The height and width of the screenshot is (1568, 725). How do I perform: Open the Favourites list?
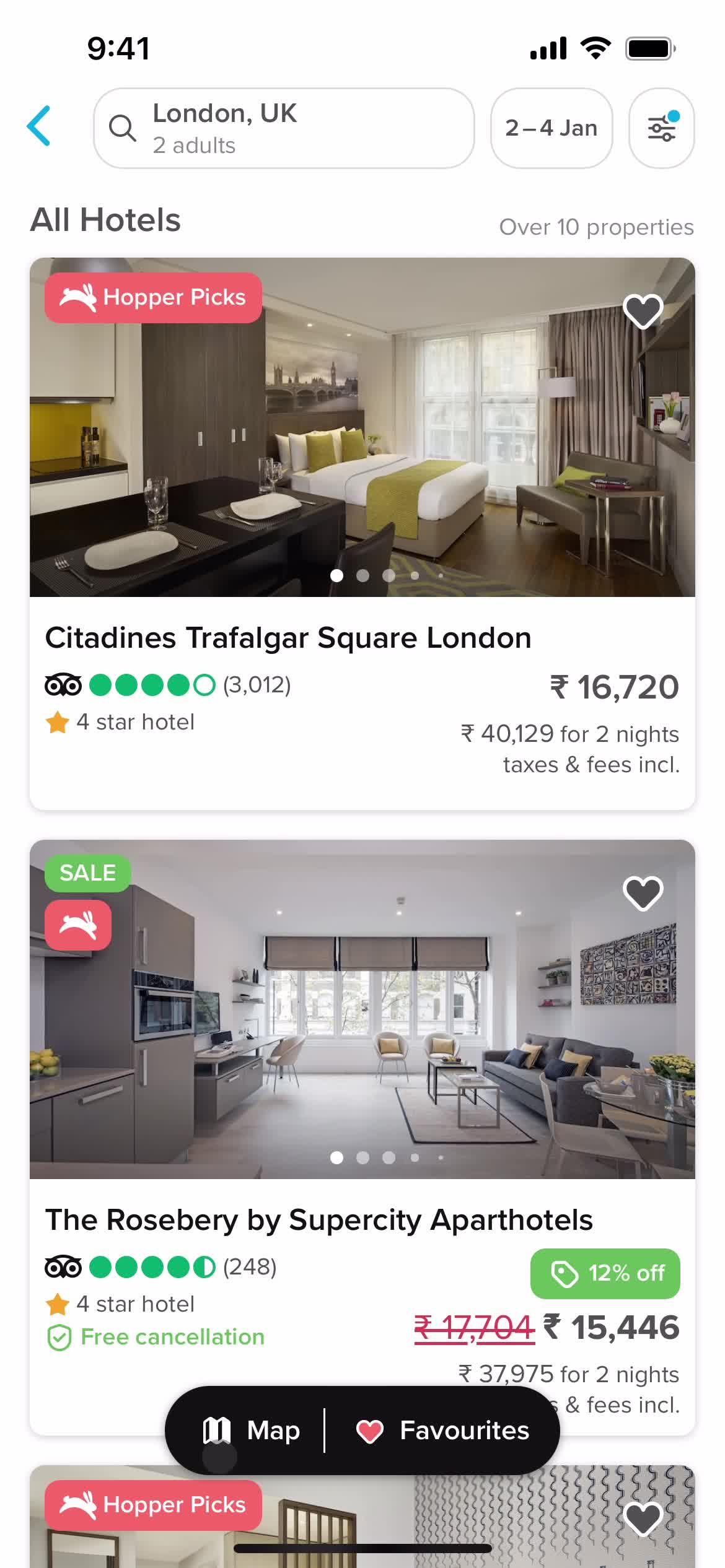point(442,1431)
